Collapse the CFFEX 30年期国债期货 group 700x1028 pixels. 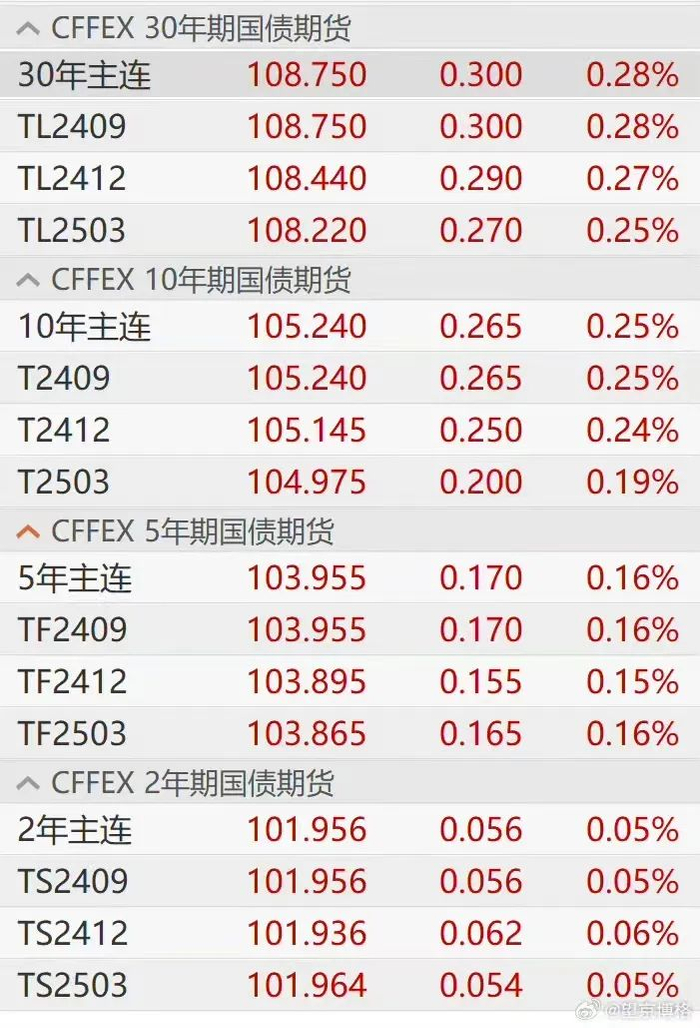pyautogui.click(x=29, y=29)
